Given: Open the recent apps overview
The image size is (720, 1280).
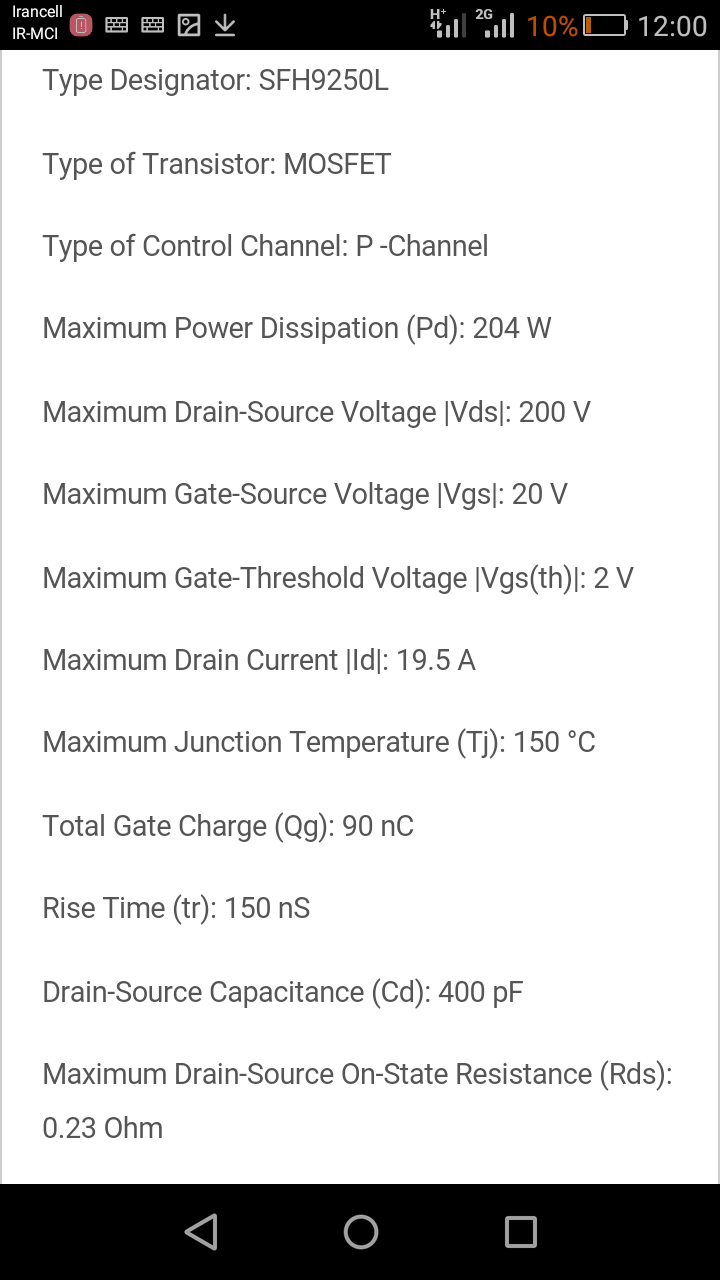Looking at the screenshot, I should (520, 1232).
